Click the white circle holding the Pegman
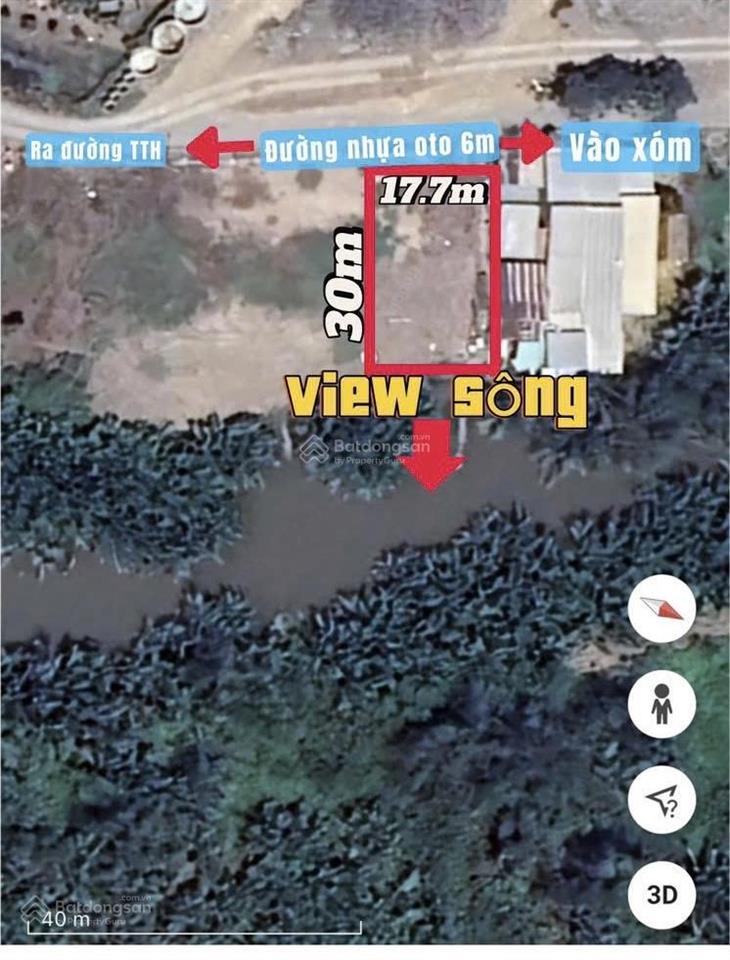The image size is (730, 960). 660,706
